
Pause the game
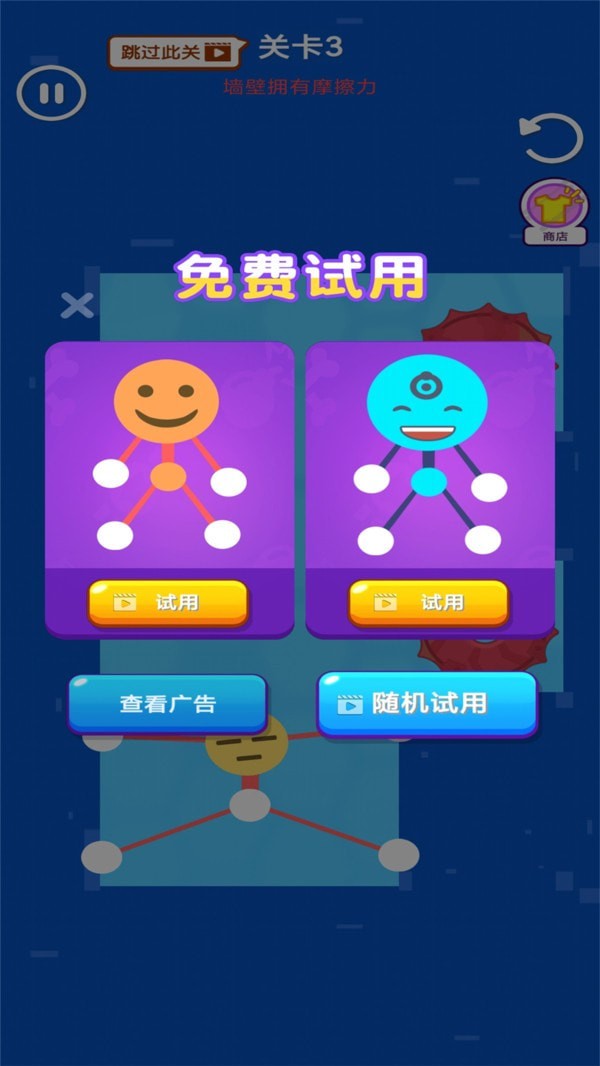click(51, 94)
